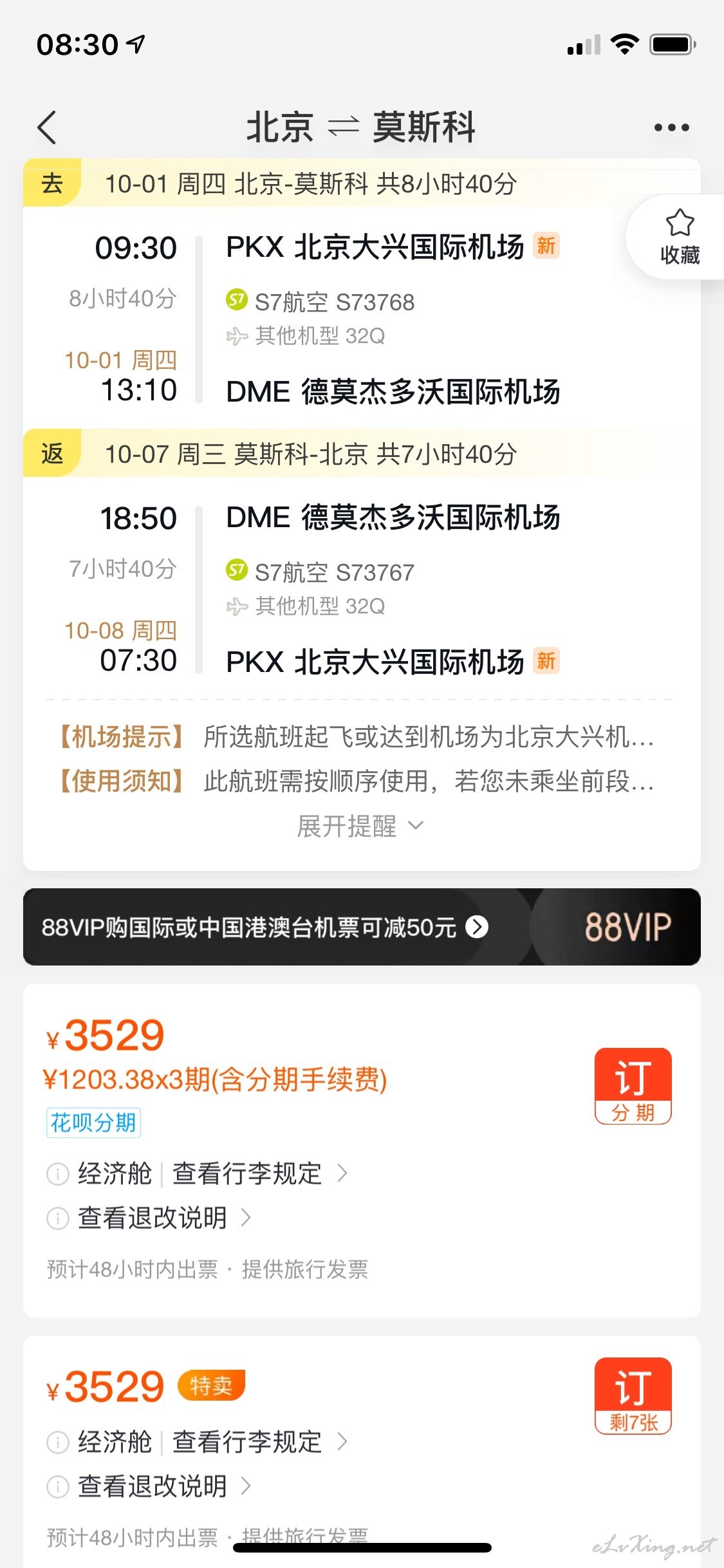View 查看行李规定 for the 特卖 fare

tap(259, 1442)
